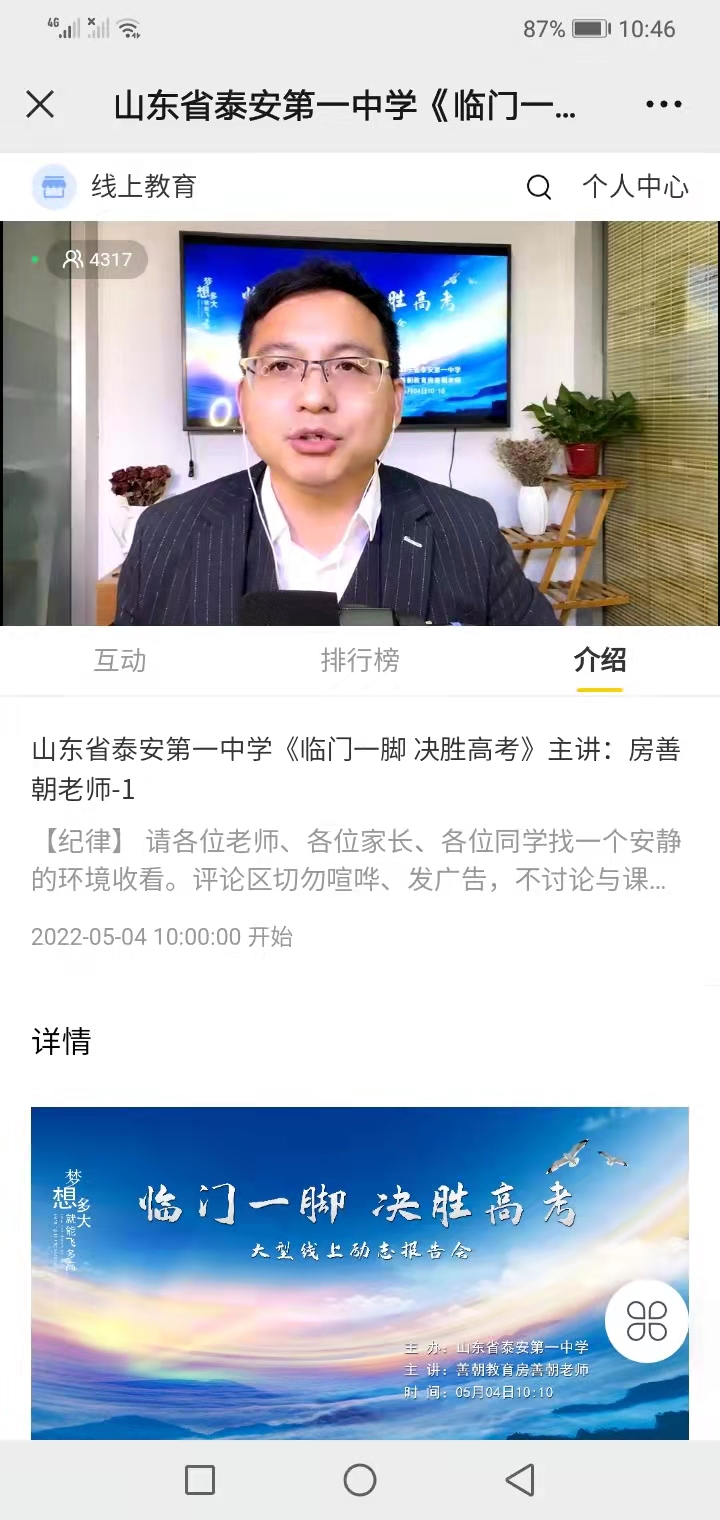Image resolution: width=720 pixels, height=1520 pixels.
Task: Open 个人中心 personal center
Action: pyautogui.click(x=635, y=187)
